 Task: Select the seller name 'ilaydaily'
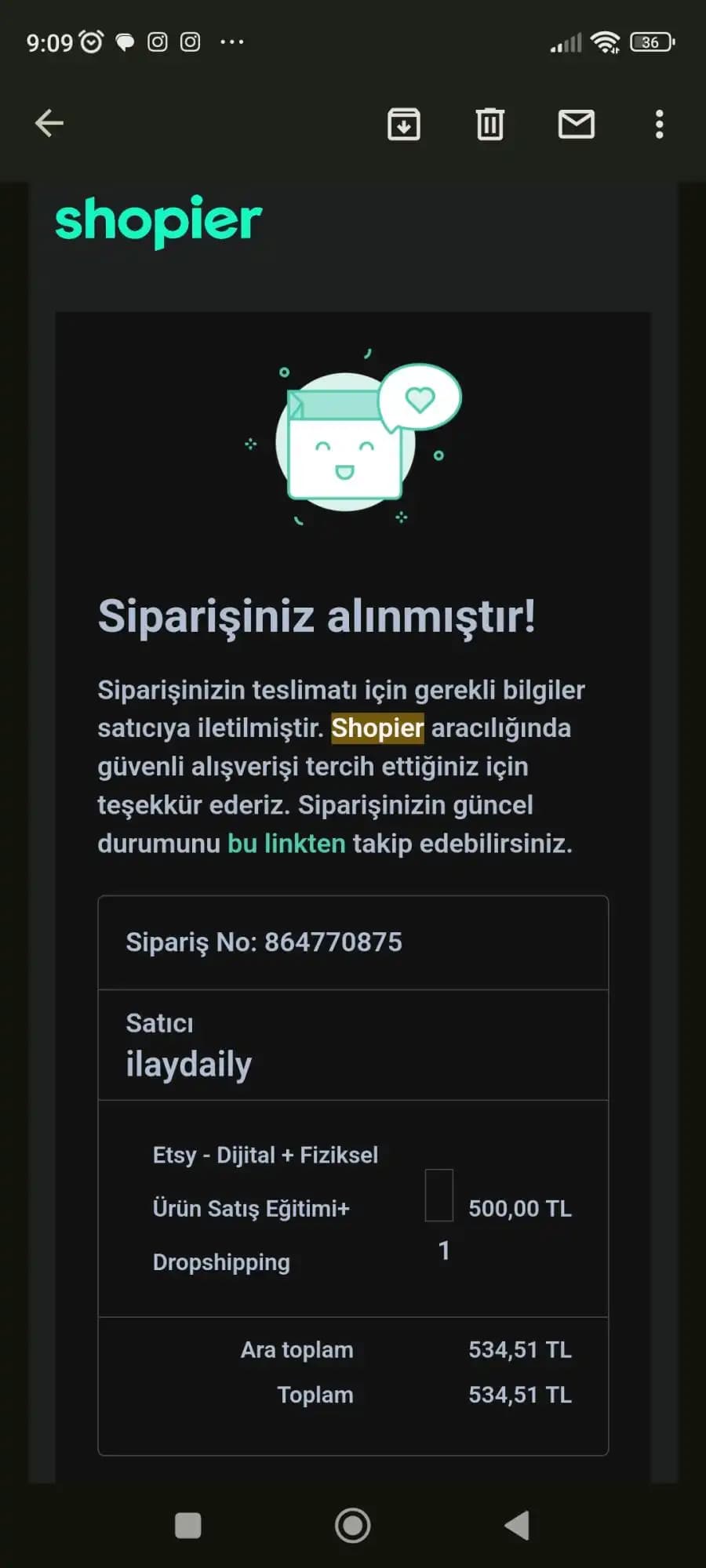point(188,1065)
